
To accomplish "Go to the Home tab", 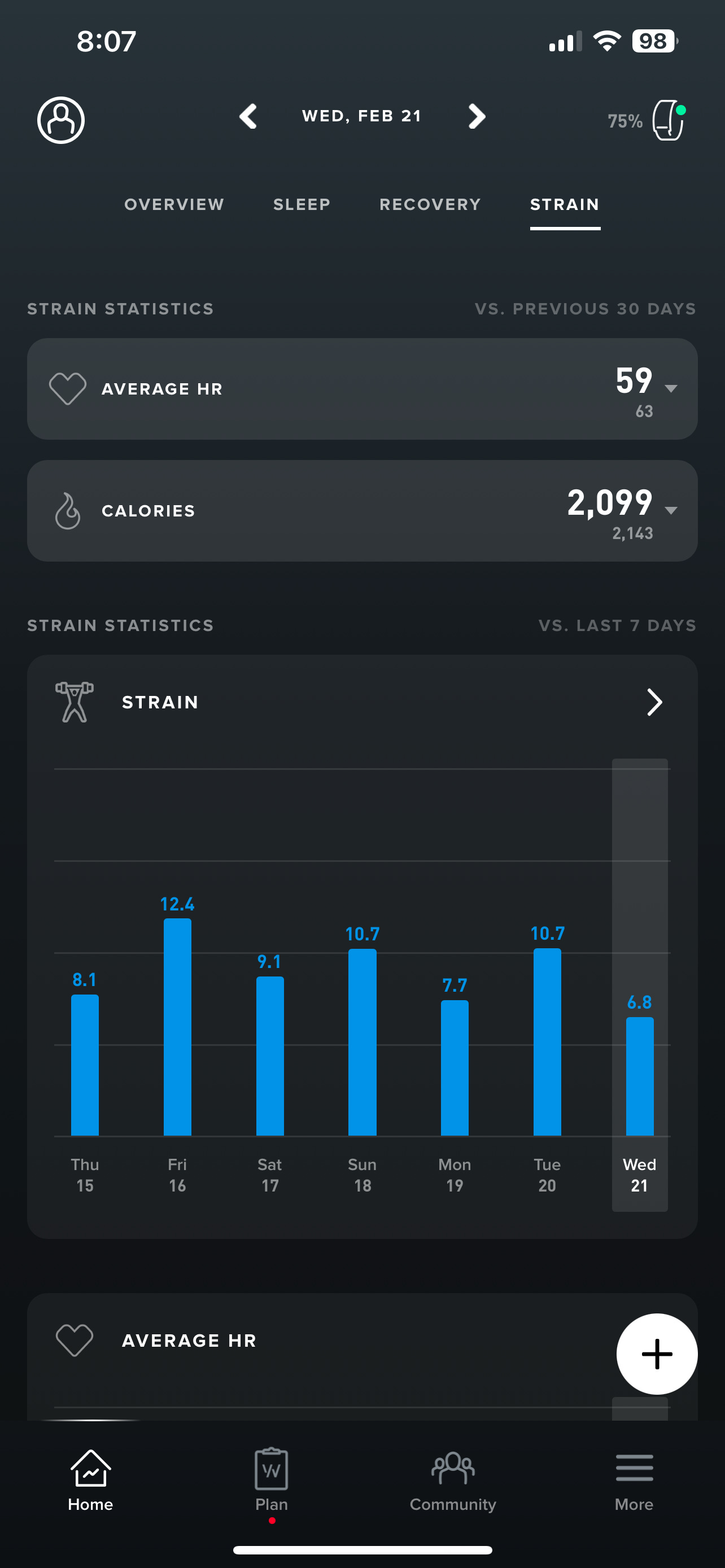I will (x=91, y=1480).
